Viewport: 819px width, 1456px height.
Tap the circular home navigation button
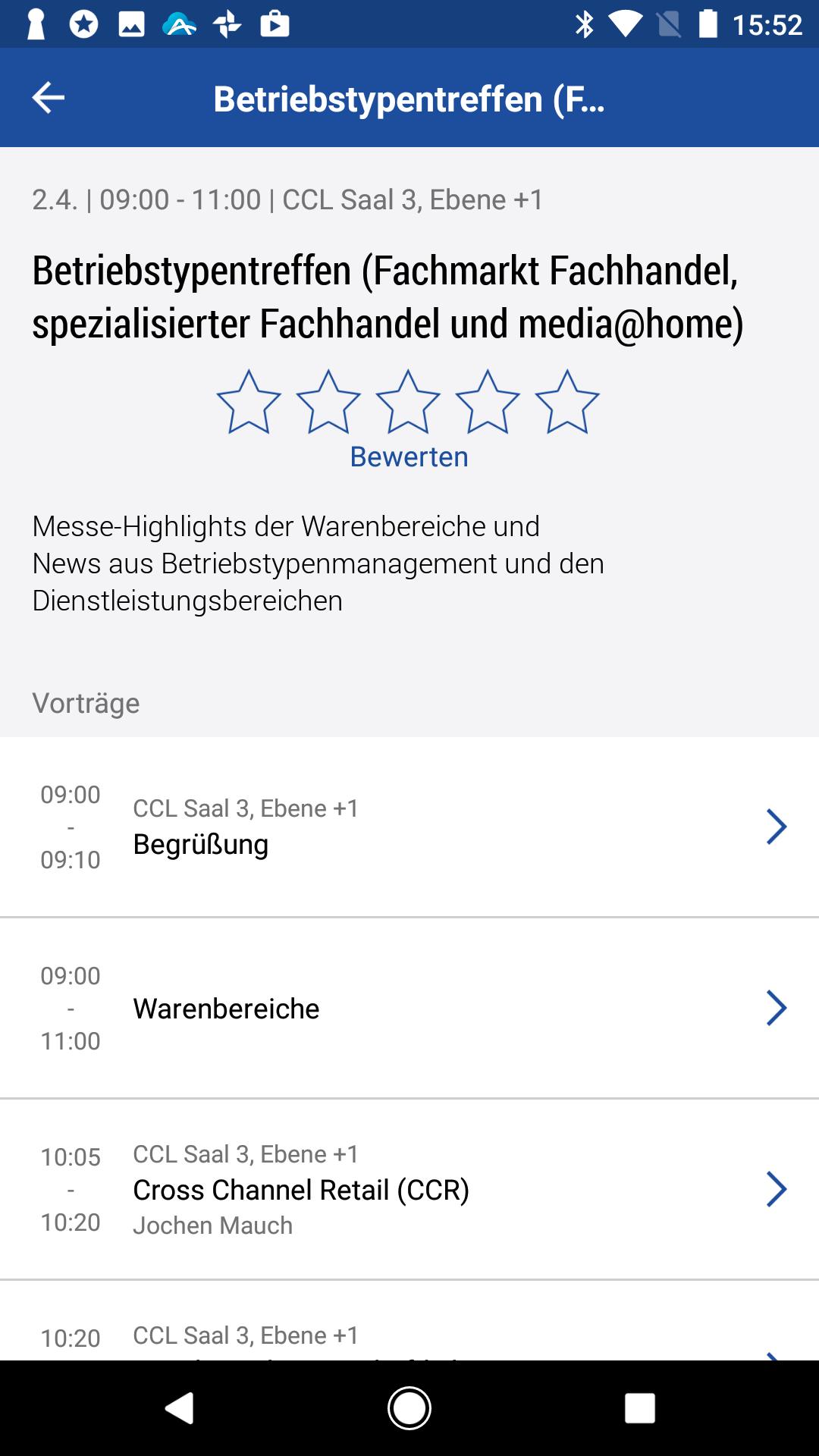(409, 1407)
